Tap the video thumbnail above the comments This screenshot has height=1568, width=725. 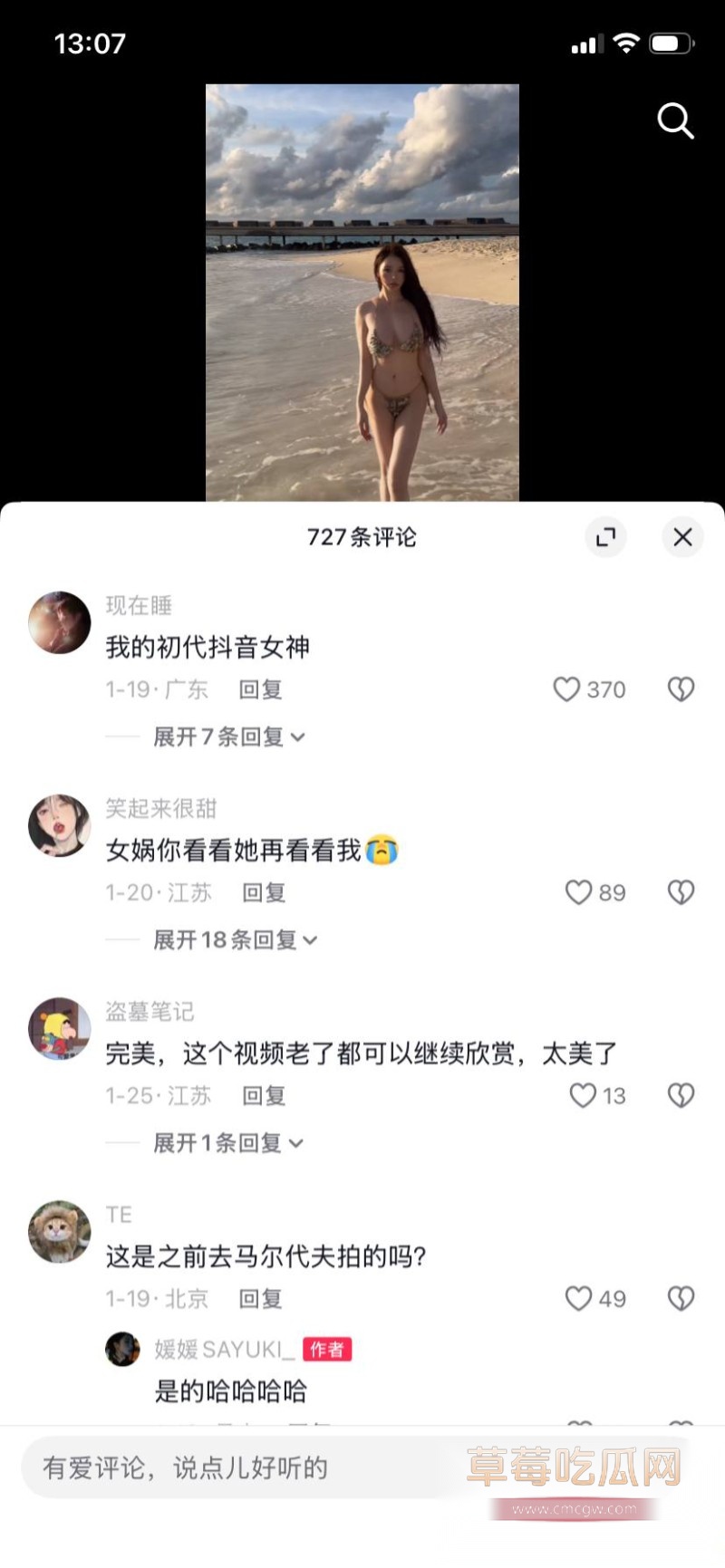[x=362, y=290]
